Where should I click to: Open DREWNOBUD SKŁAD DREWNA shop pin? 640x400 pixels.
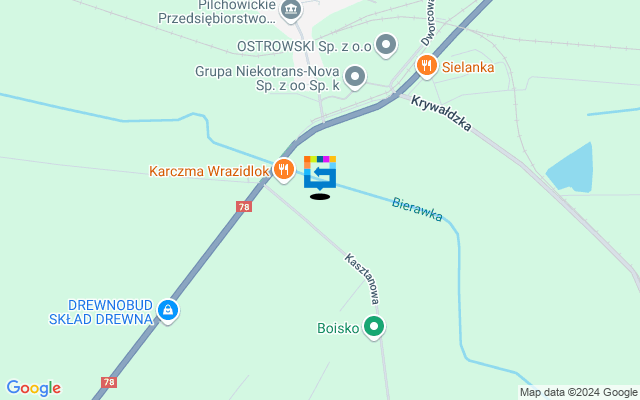[169, 311]
